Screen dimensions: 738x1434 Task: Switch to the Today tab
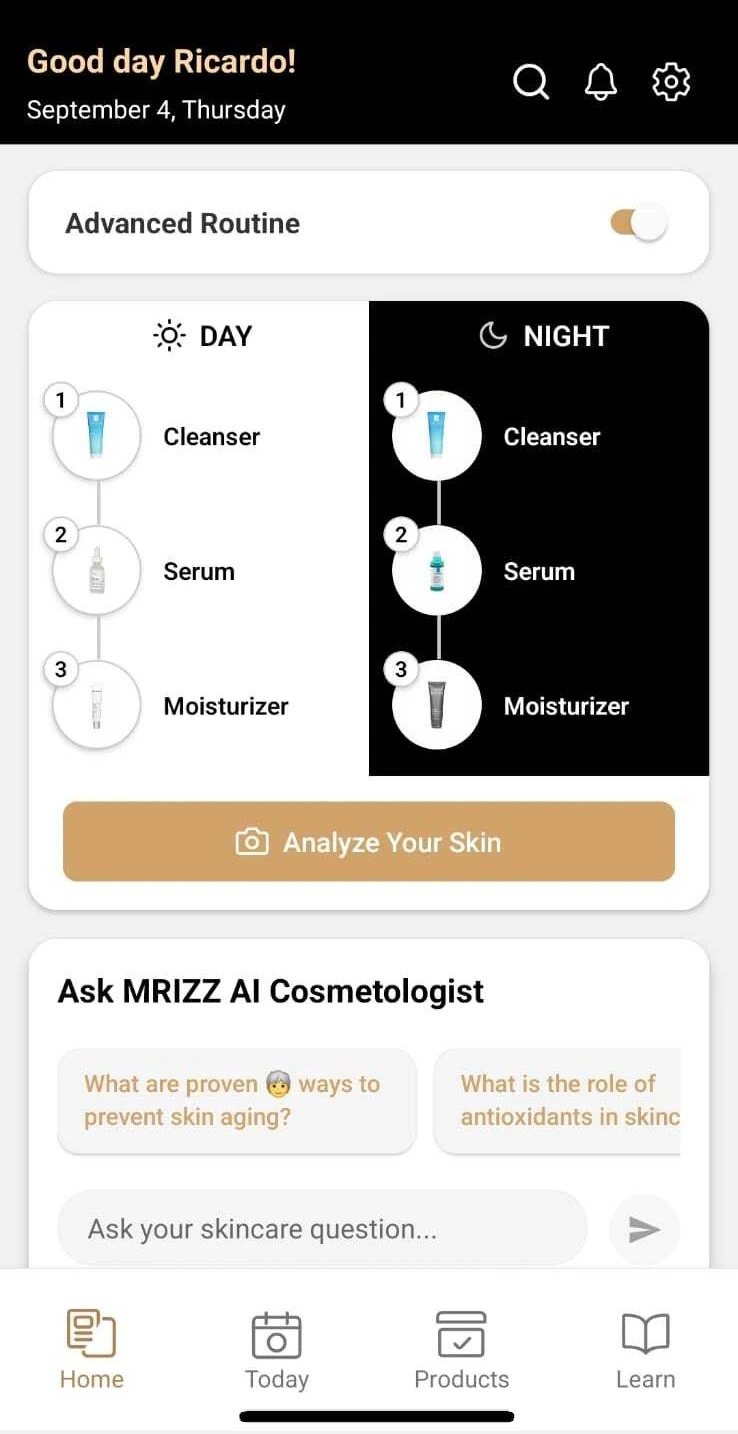click(277, 1350)
